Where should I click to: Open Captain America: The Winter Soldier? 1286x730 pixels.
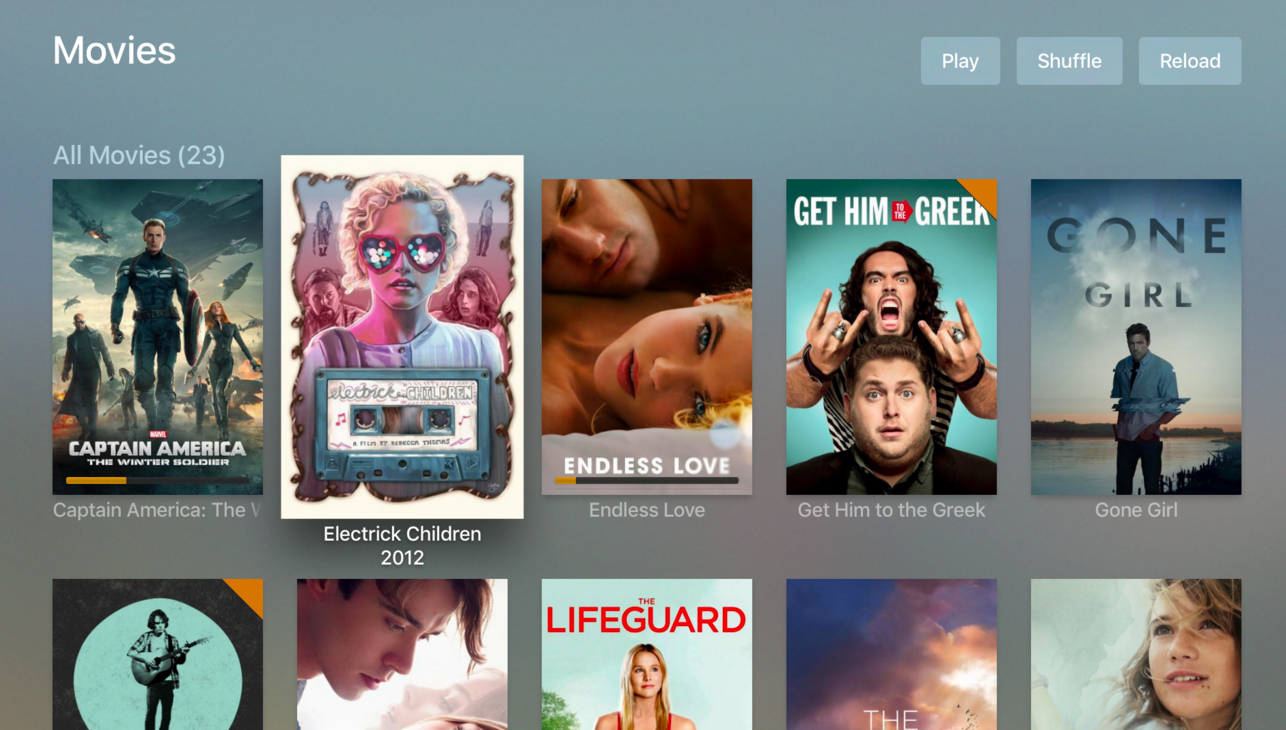[x=157, y=336]
